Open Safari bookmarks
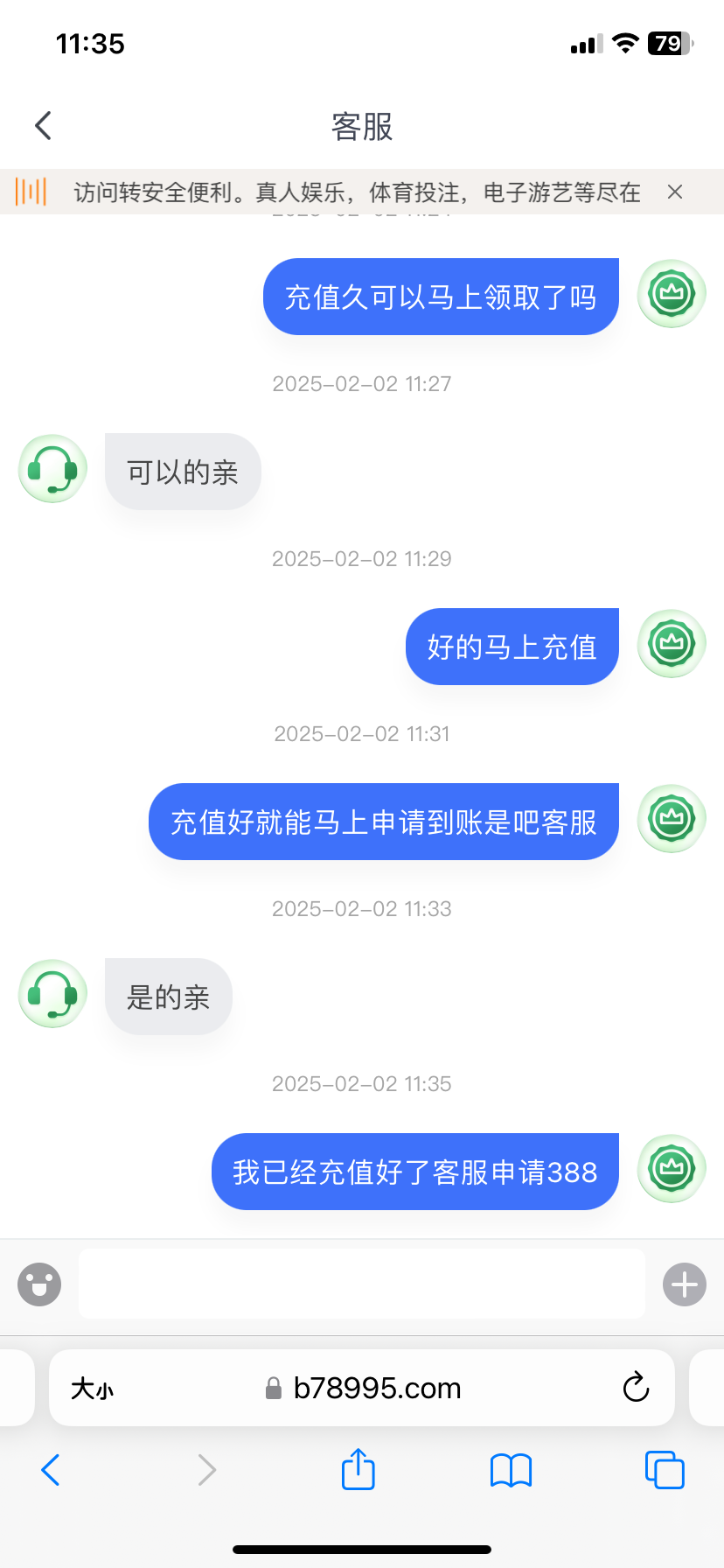 tap(511, 1470)
